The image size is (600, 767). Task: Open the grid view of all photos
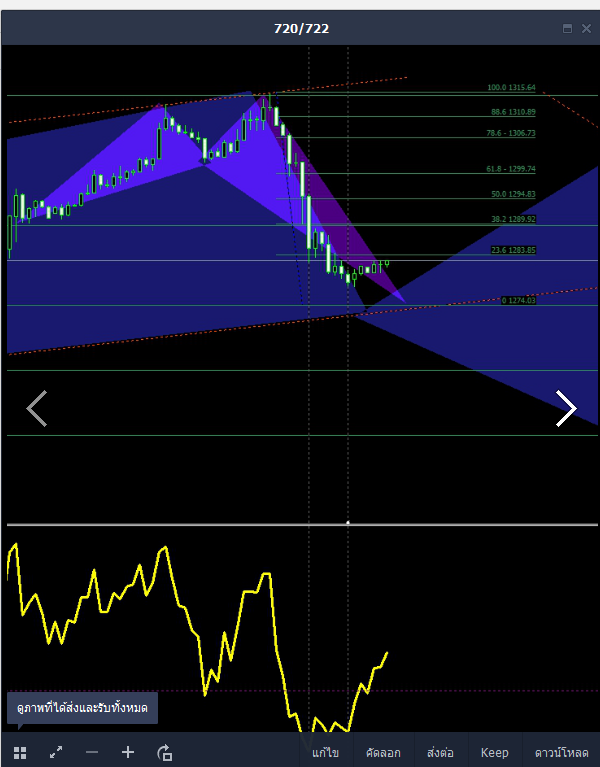point(20,752)
